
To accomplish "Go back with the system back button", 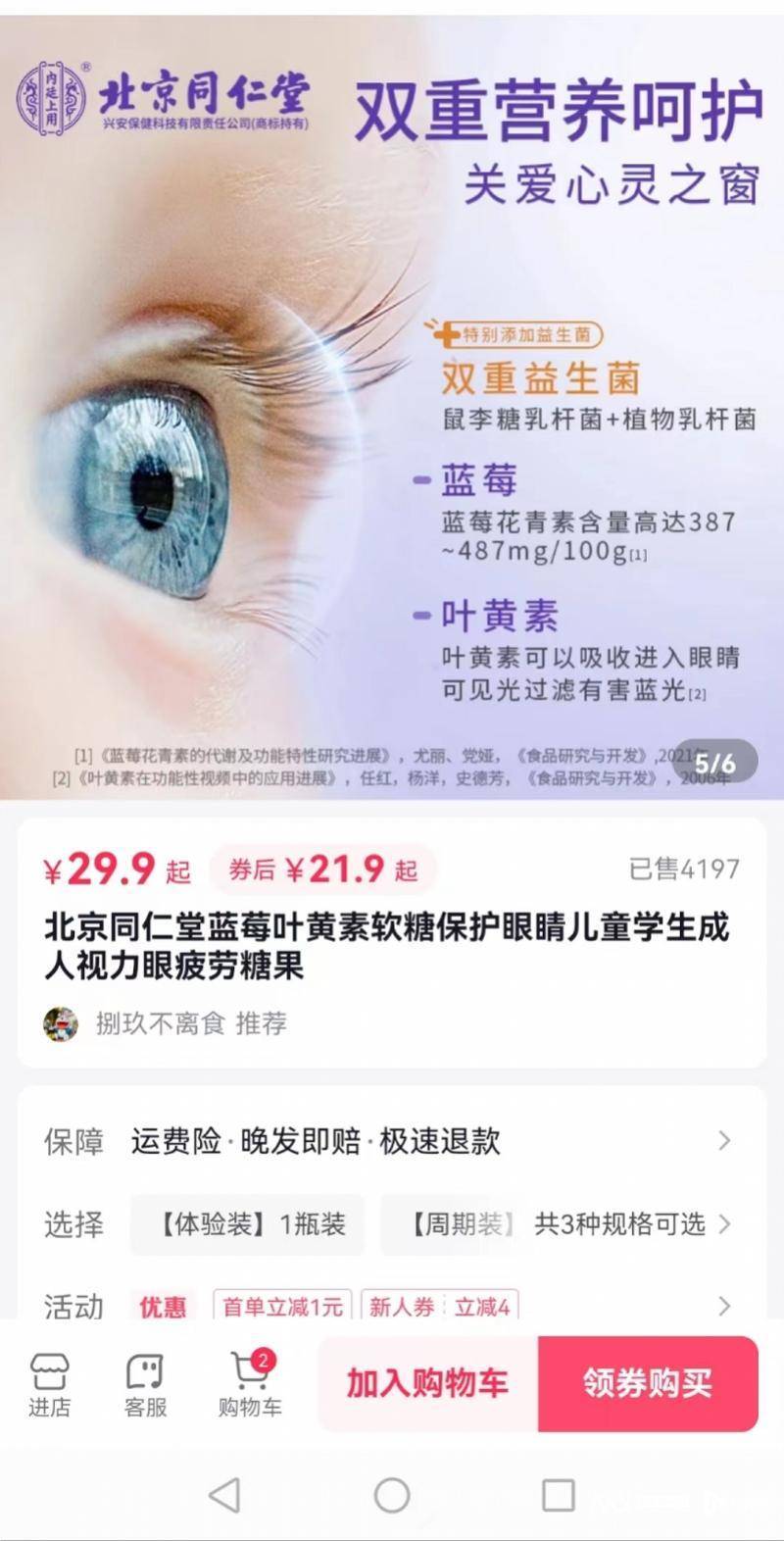I will tap(224, 1495).
